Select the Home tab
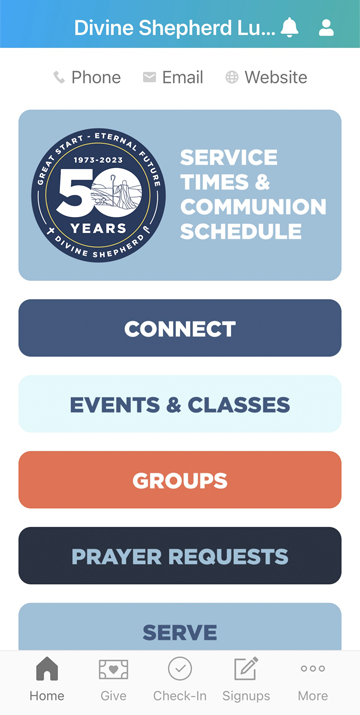 (x=47, y=679)
